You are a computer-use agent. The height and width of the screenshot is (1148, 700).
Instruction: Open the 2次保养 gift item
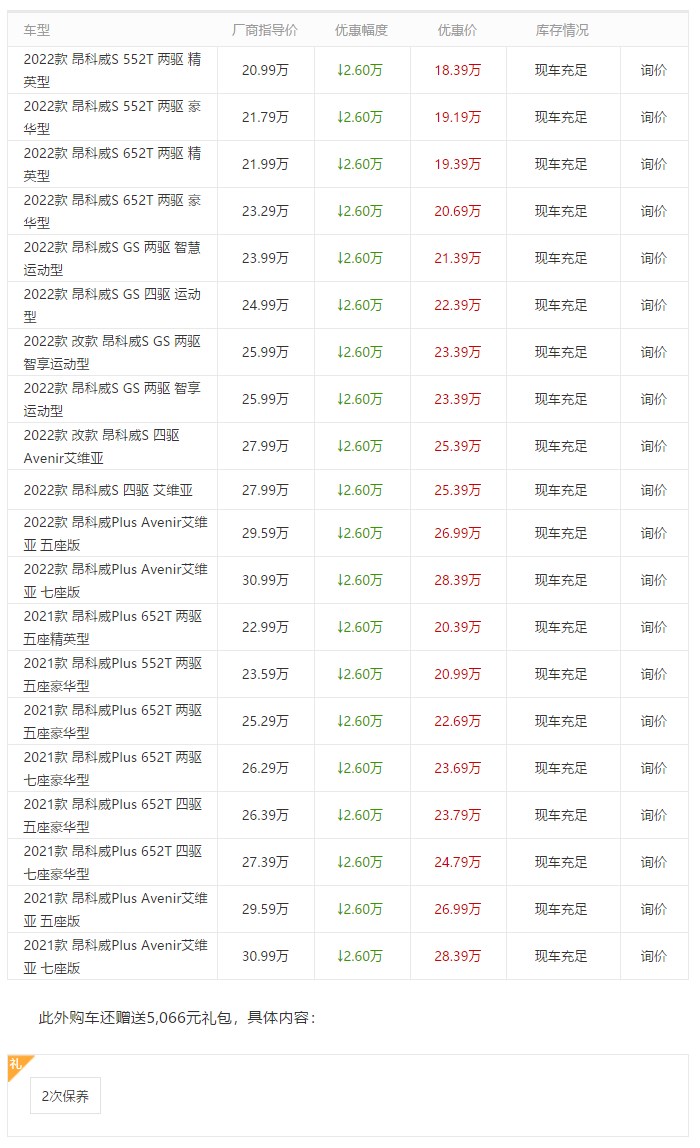65,1095
